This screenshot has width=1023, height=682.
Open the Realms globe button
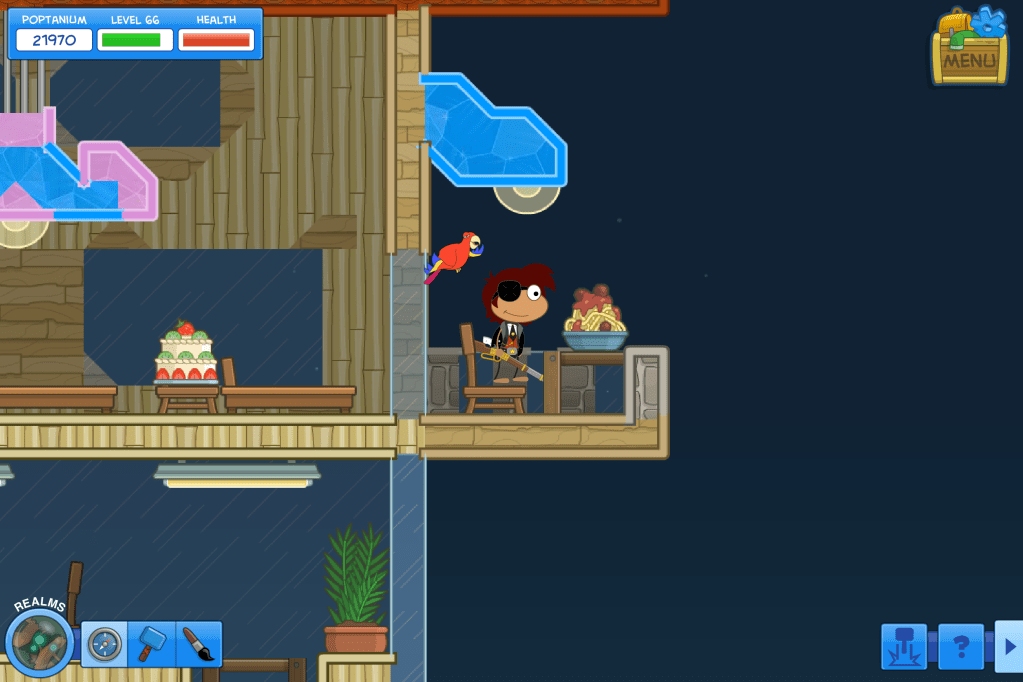(40, 641)
